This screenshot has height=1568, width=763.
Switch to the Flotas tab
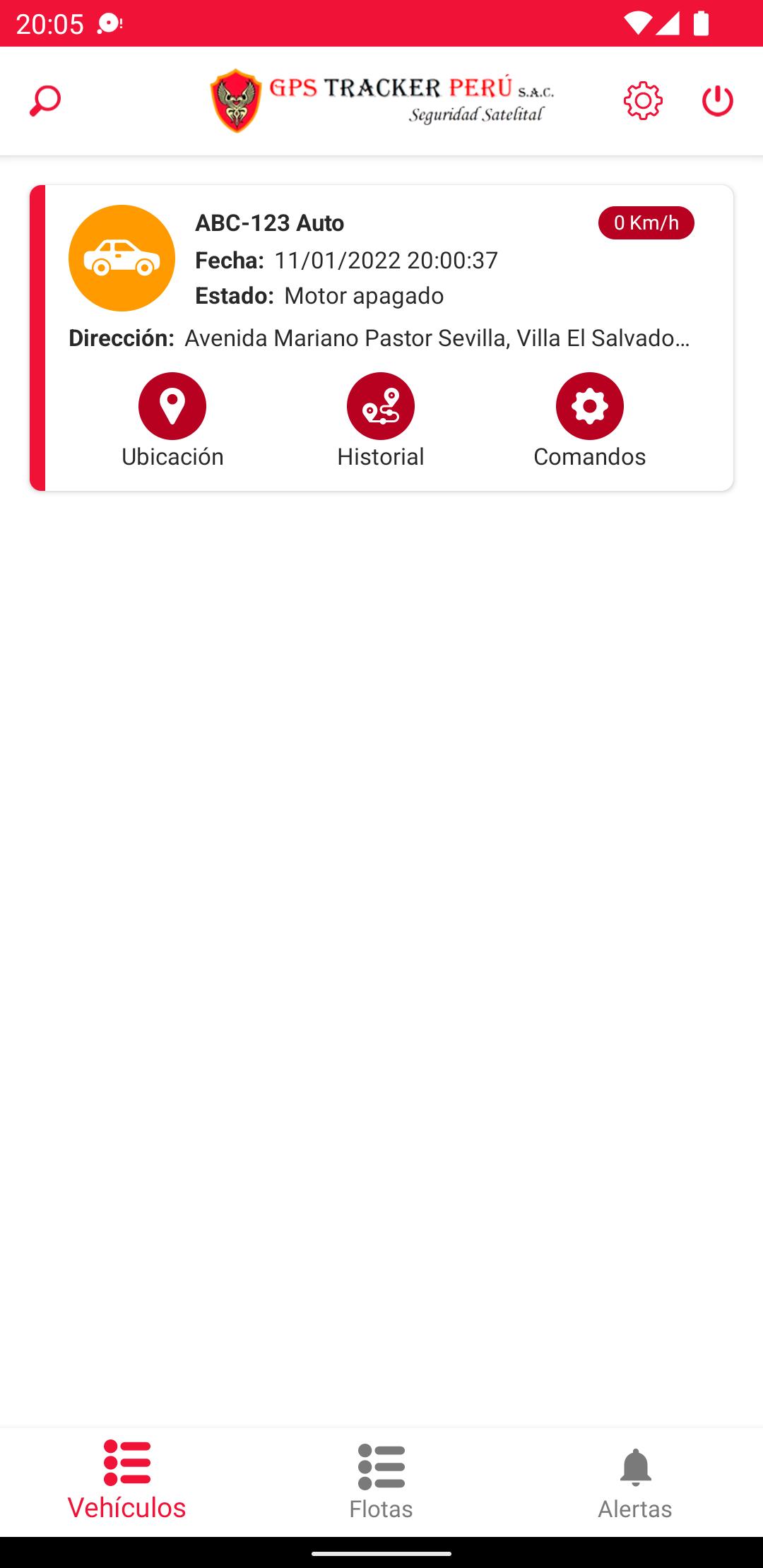coord(381,1480)
